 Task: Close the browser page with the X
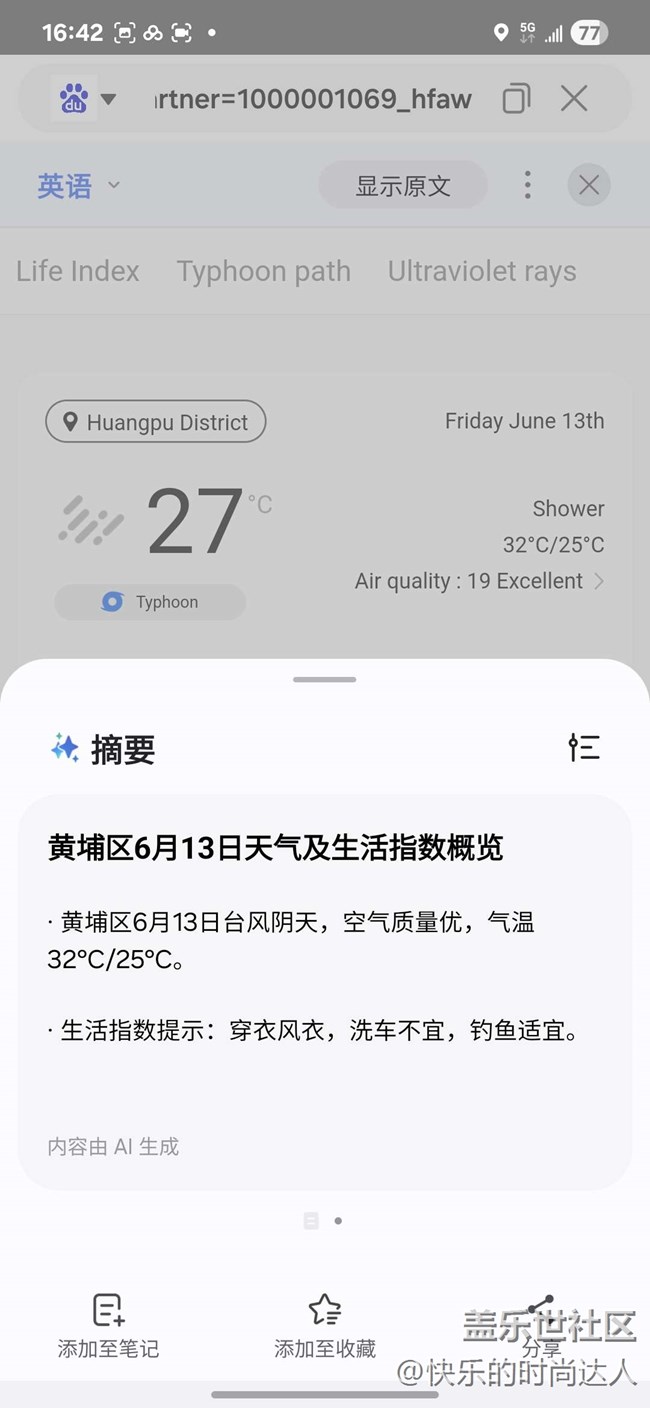[x=574, y=98]
